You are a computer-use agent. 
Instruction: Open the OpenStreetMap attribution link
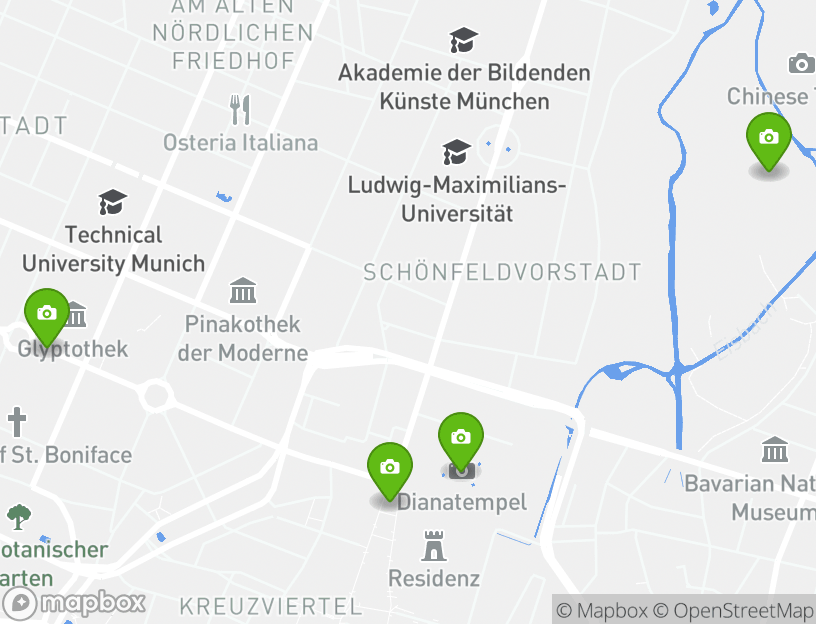pyautogui.click(x=734, y=610)
